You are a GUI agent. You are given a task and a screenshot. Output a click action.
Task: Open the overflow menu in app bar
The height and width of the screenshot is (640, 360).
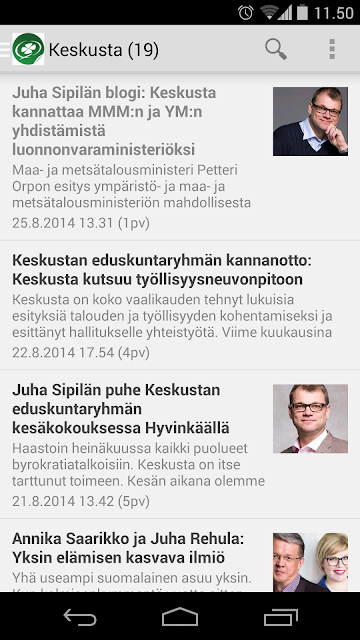click(x=332, y=49)
